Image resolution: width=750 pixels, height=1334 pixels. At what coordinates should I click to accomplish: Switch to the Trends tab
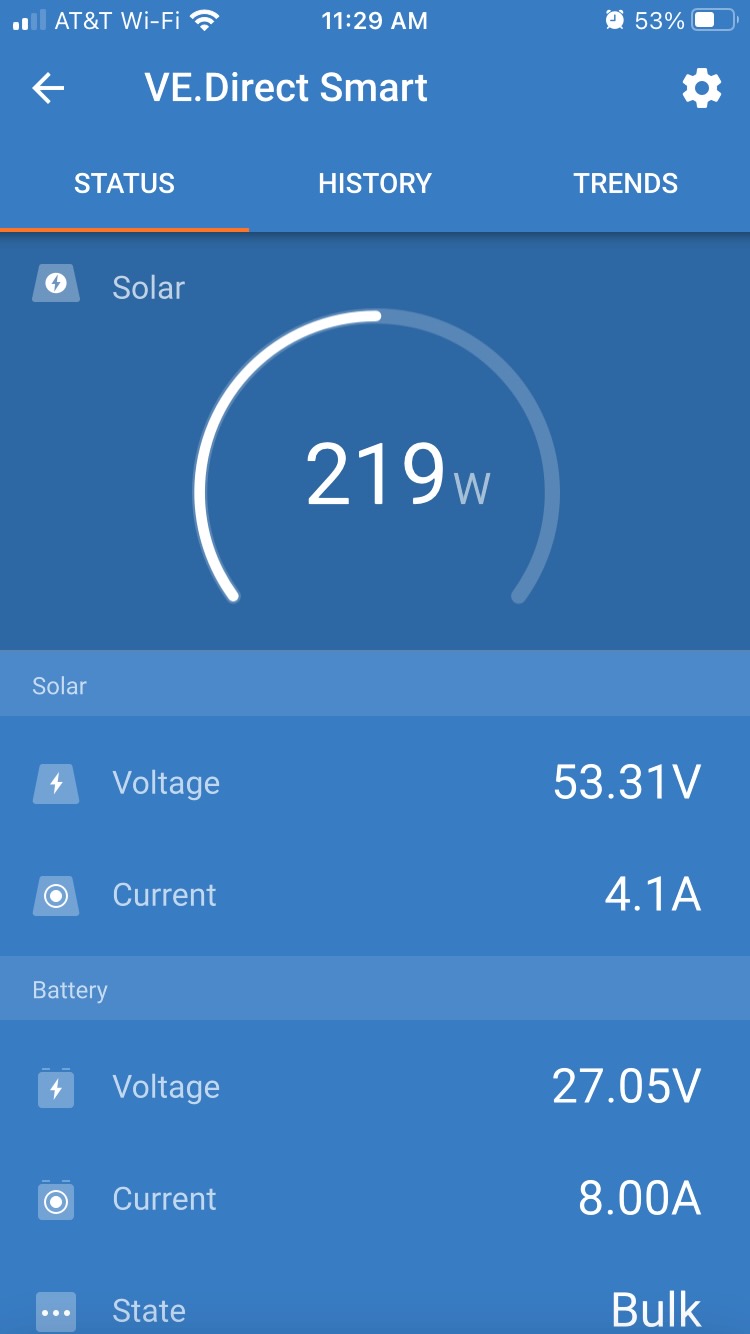626,184
